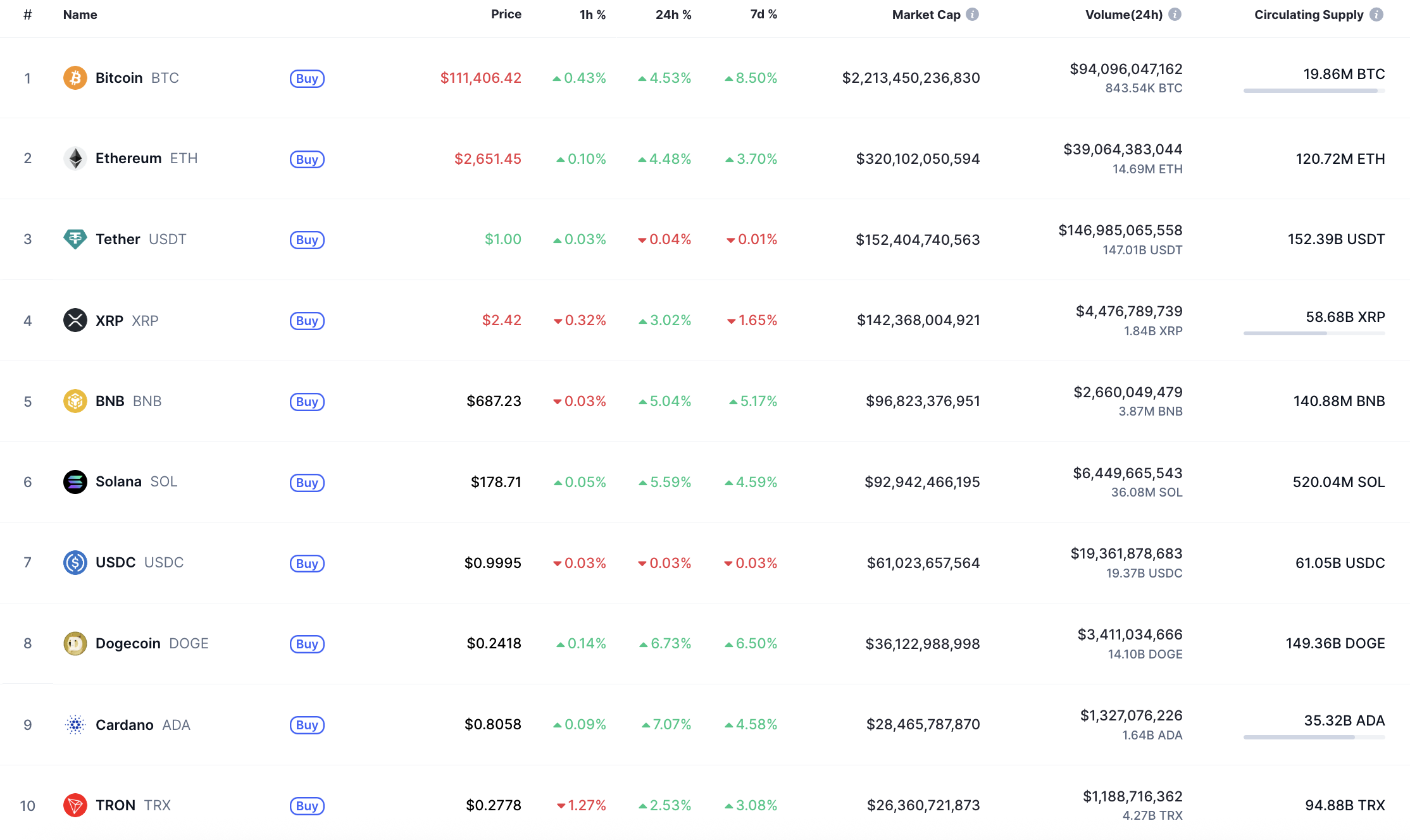Tap the Buy button for Bitcoin
The height and width of the screenshot is (840, 1410).
coord(307,78)
